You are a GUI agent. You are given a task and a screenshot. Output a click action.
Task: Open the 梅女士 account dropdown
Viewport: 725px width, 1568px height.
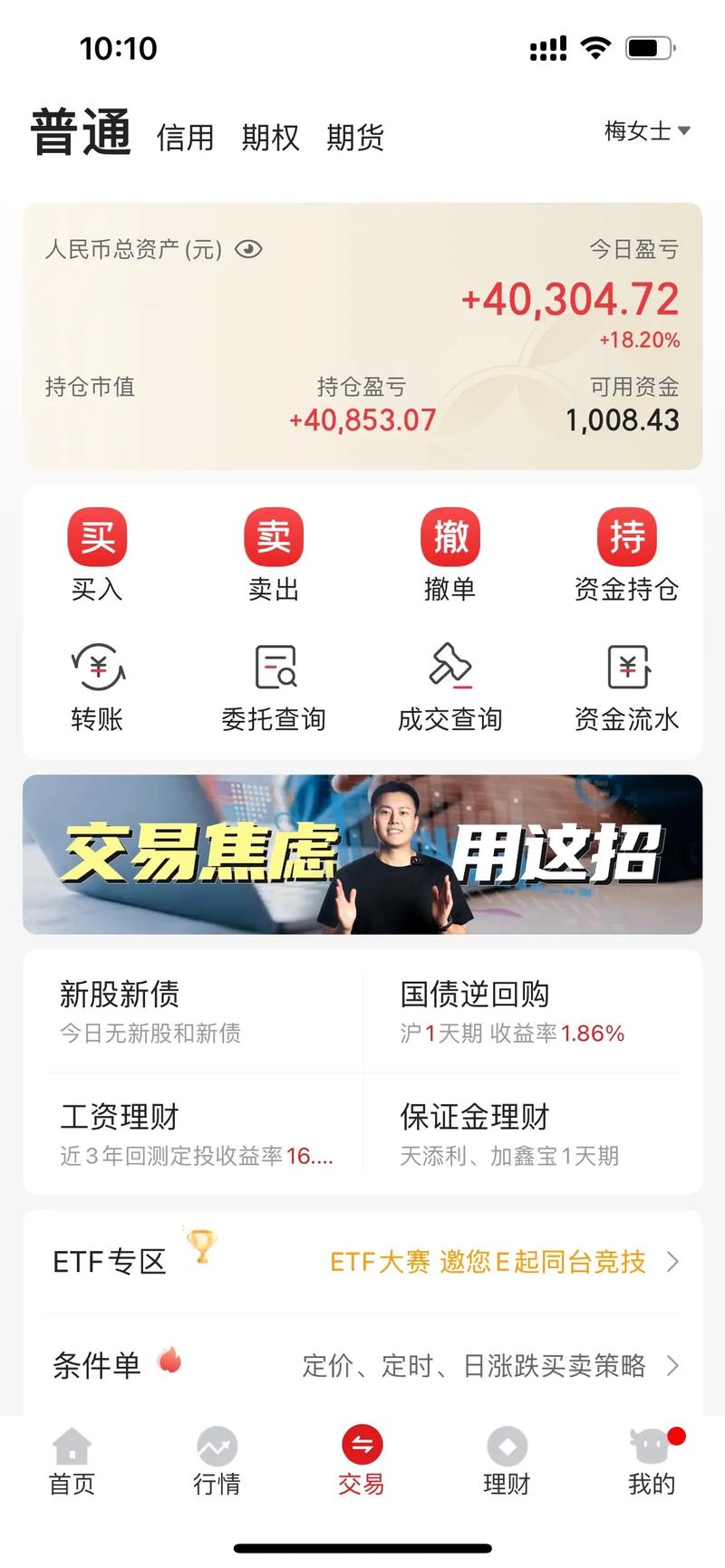point(643,131)
